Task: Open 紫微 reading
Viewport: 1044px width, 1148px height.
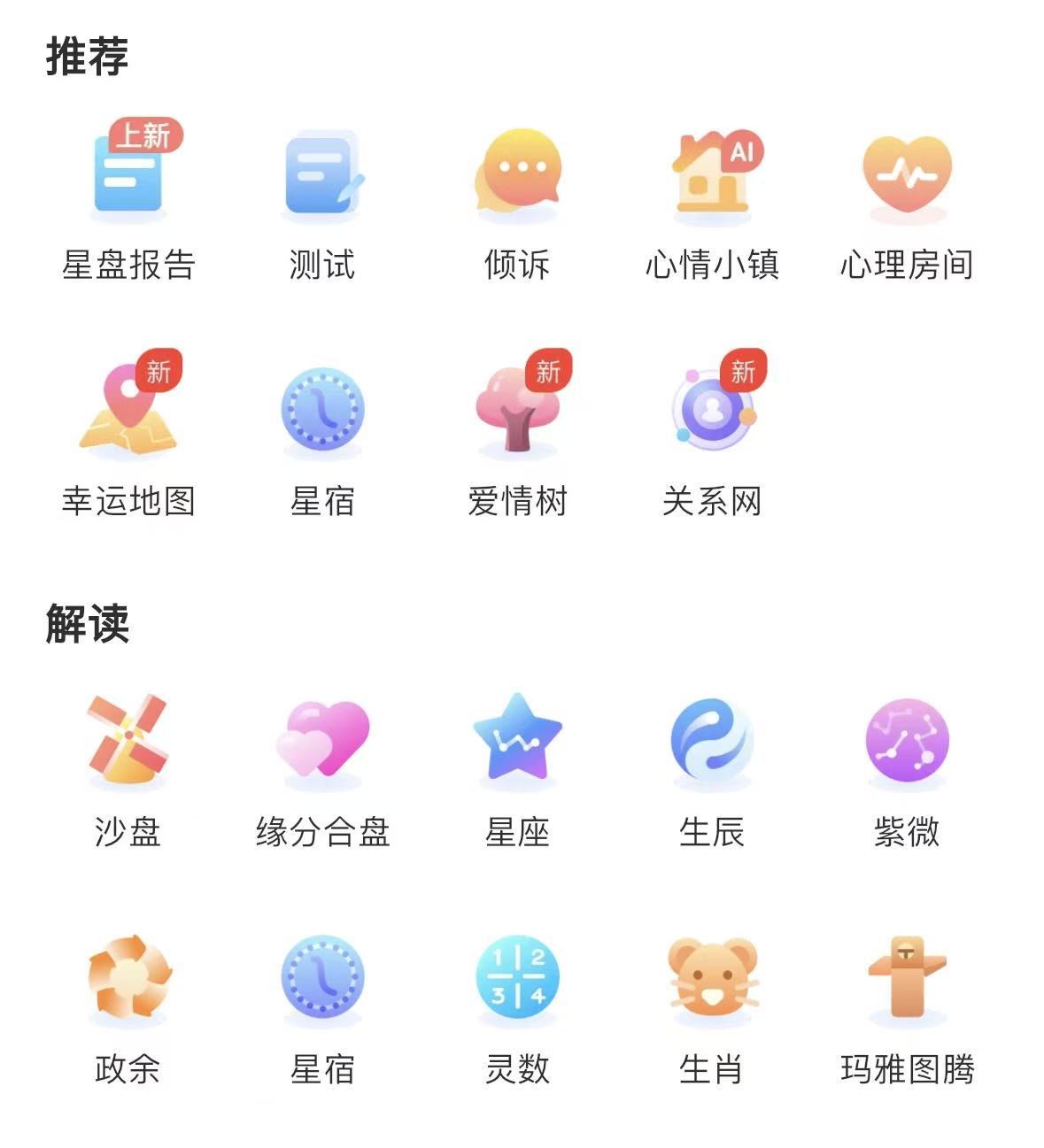Action: [x=907, y=740]
